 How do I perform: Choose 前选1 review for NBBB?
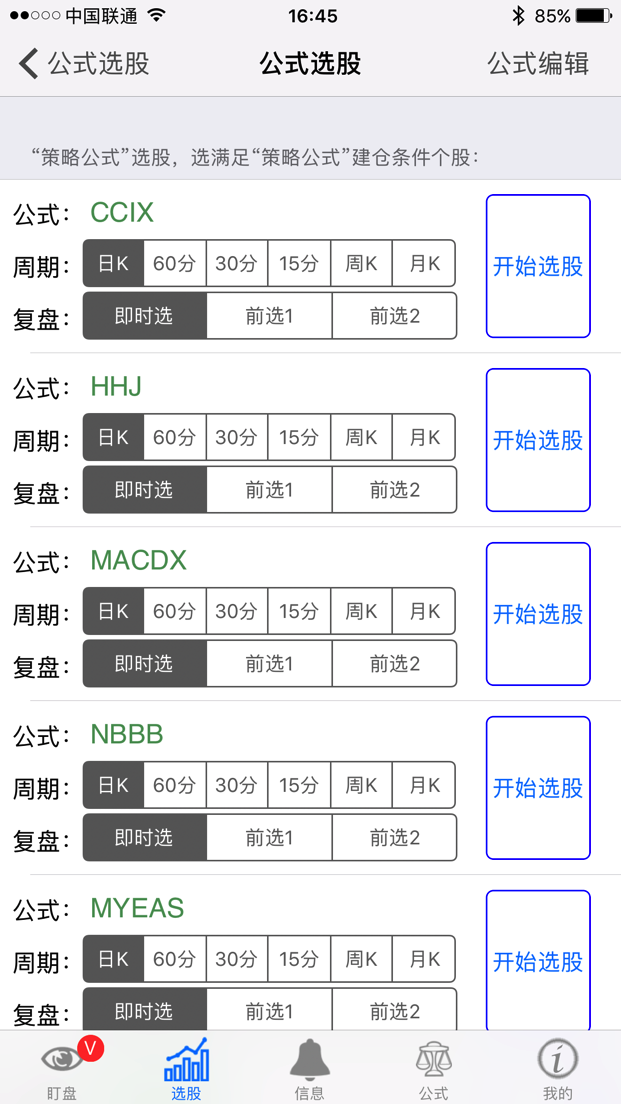click(269, 838)
